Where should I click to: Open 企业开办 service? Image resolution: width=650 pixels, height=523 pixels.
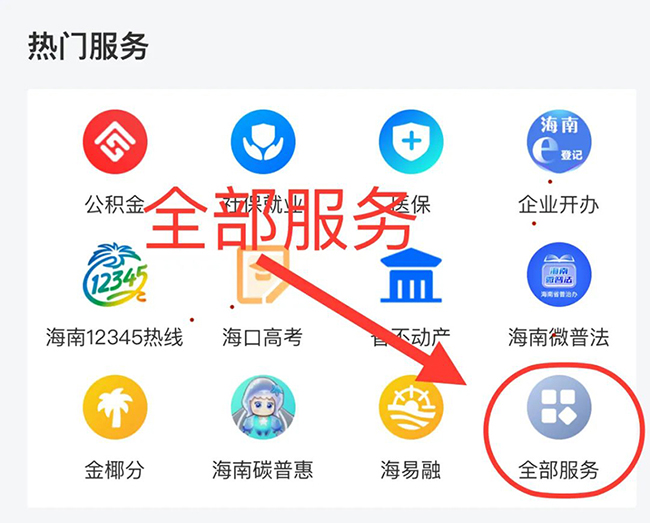click(559, 143)
